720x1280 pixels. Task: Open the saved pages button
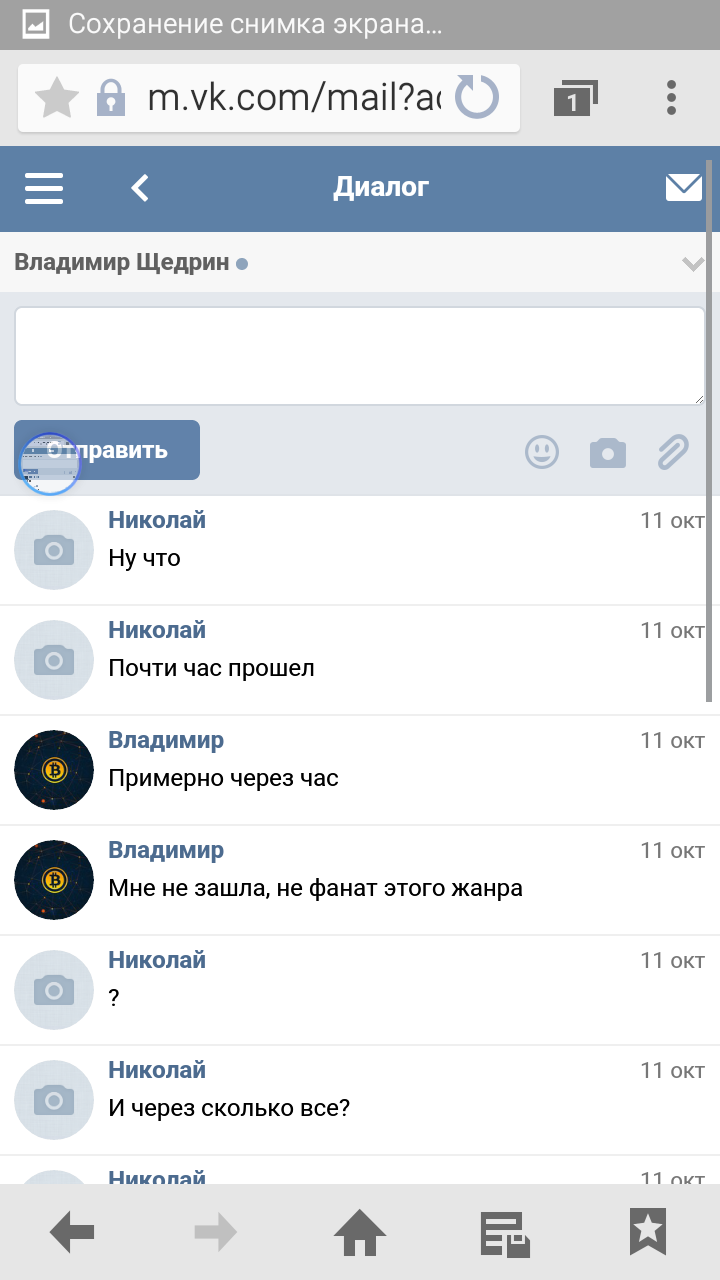pos(504,1233)
